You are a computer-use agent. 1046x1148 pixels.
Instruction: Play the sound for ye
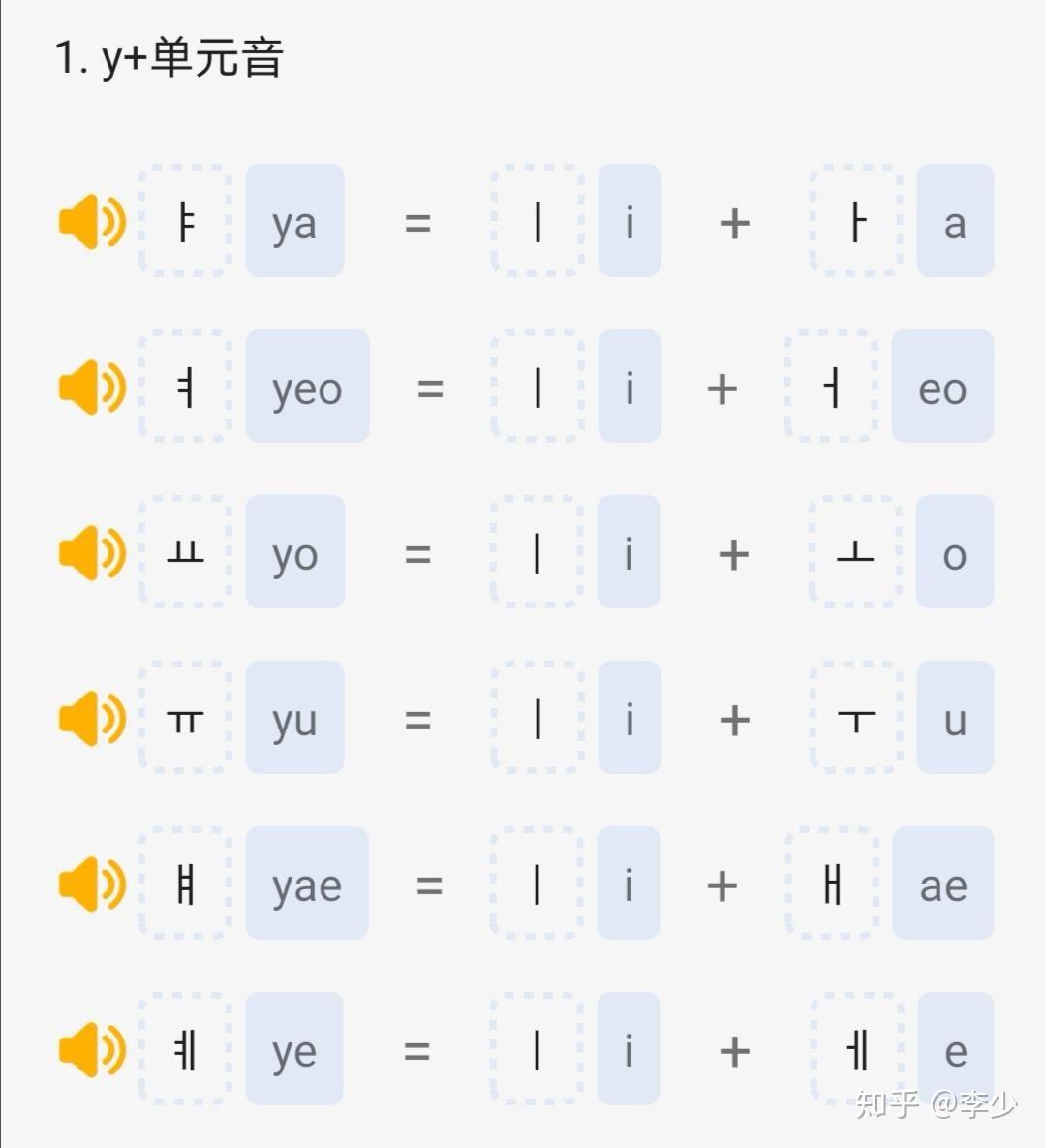point(91,1050)
